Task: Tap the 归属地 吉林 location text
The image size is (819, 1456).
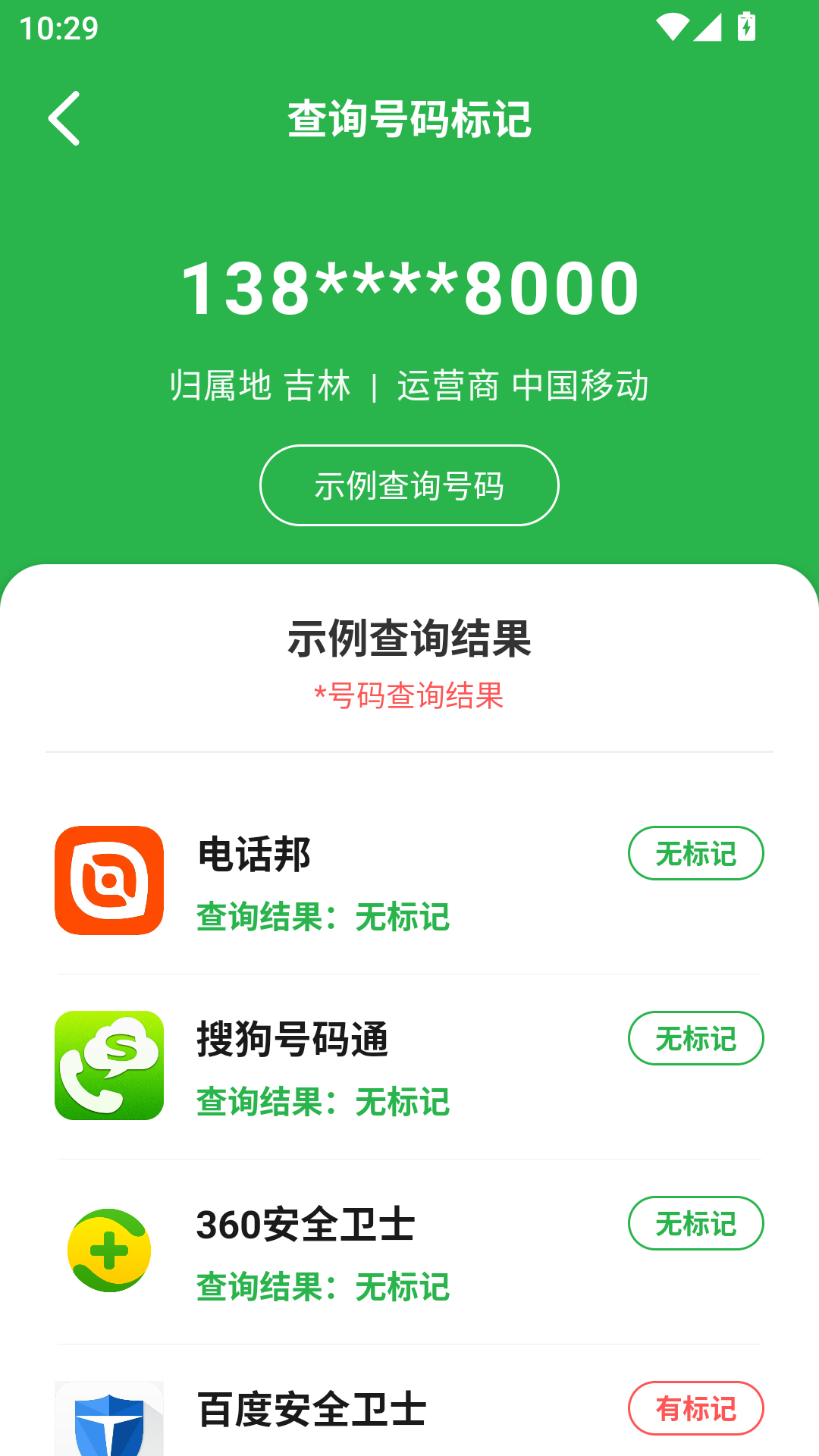Action: [x=262, y=385]
